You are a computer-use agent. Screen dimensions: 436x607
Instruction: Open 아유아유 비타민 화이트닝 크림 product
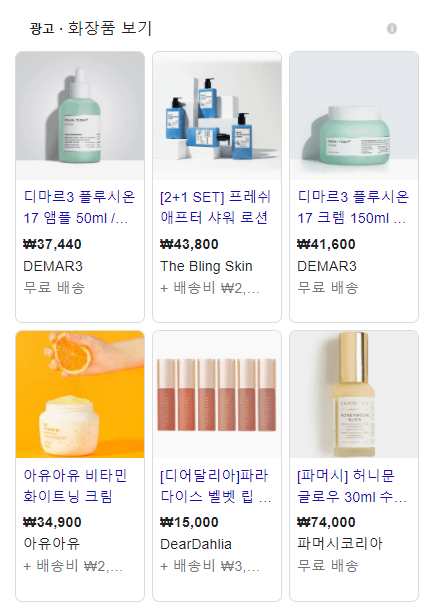tap(80, 466)
